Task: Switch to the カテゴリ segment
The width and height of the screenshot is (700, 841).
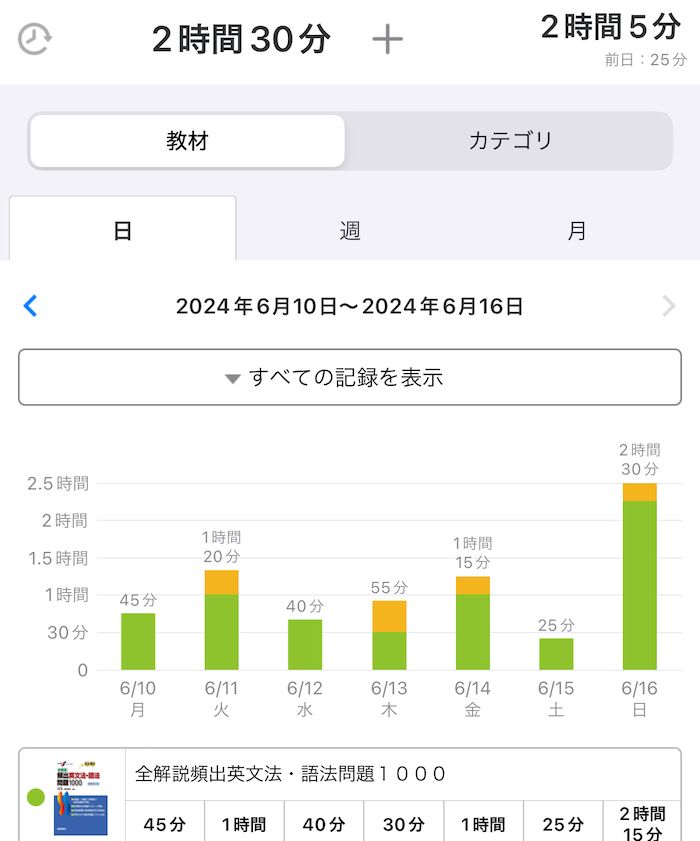Action: click(510, 141)
